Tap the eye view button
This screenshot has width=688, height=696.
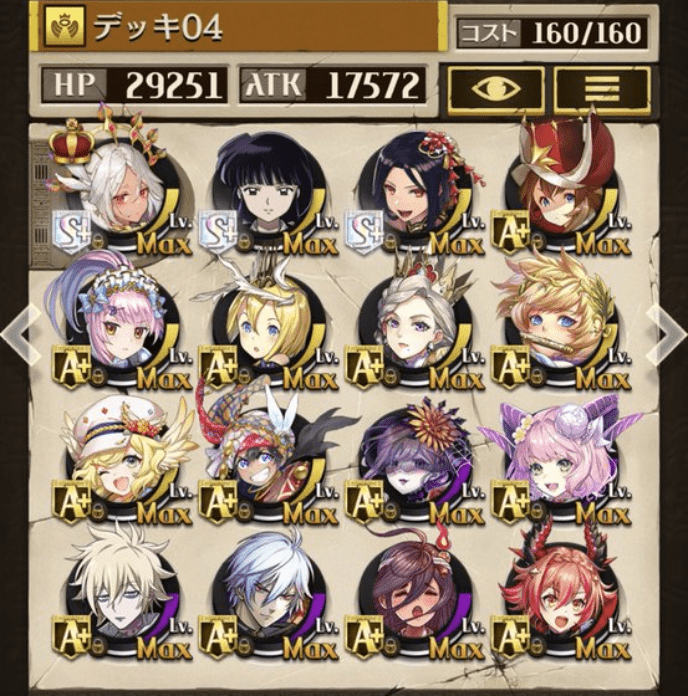click(x=496, y=89)
